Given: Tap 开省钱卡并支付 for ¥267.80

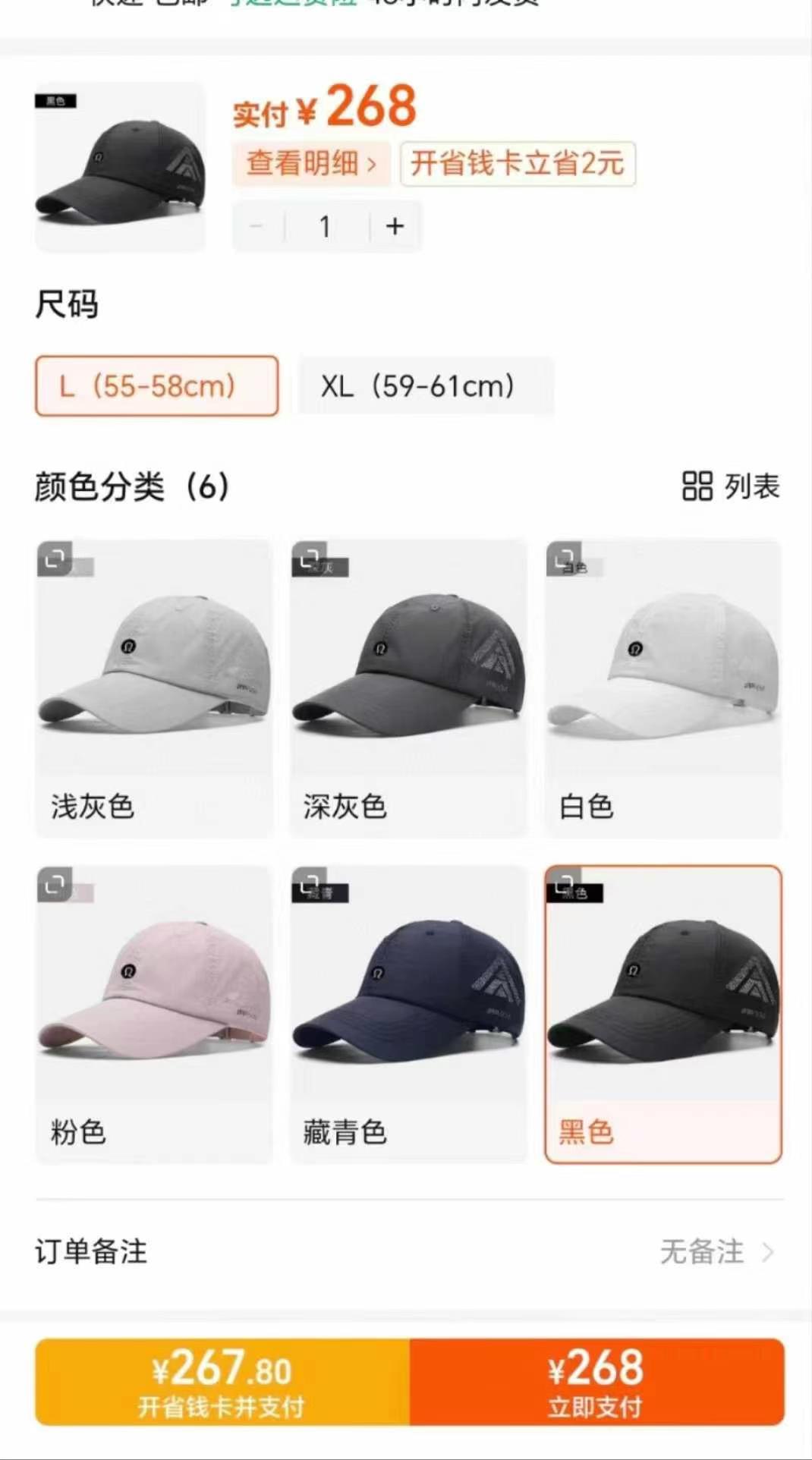Looking at the screenshot, I should 222,1383.
